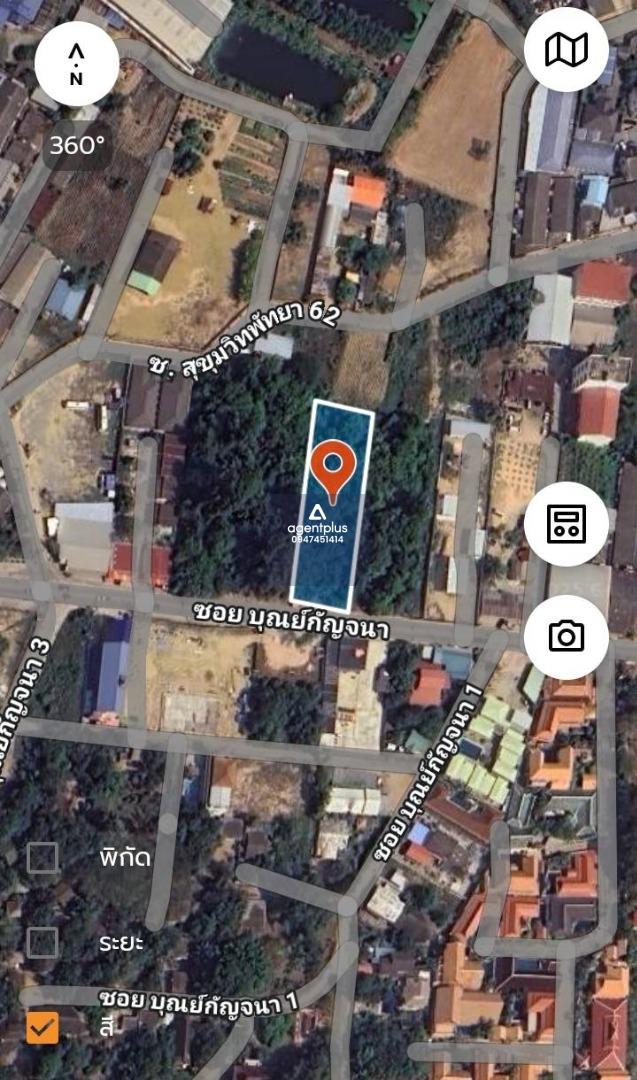Capture the map with camera button
637x1080 pixels.
click(566, 637)
